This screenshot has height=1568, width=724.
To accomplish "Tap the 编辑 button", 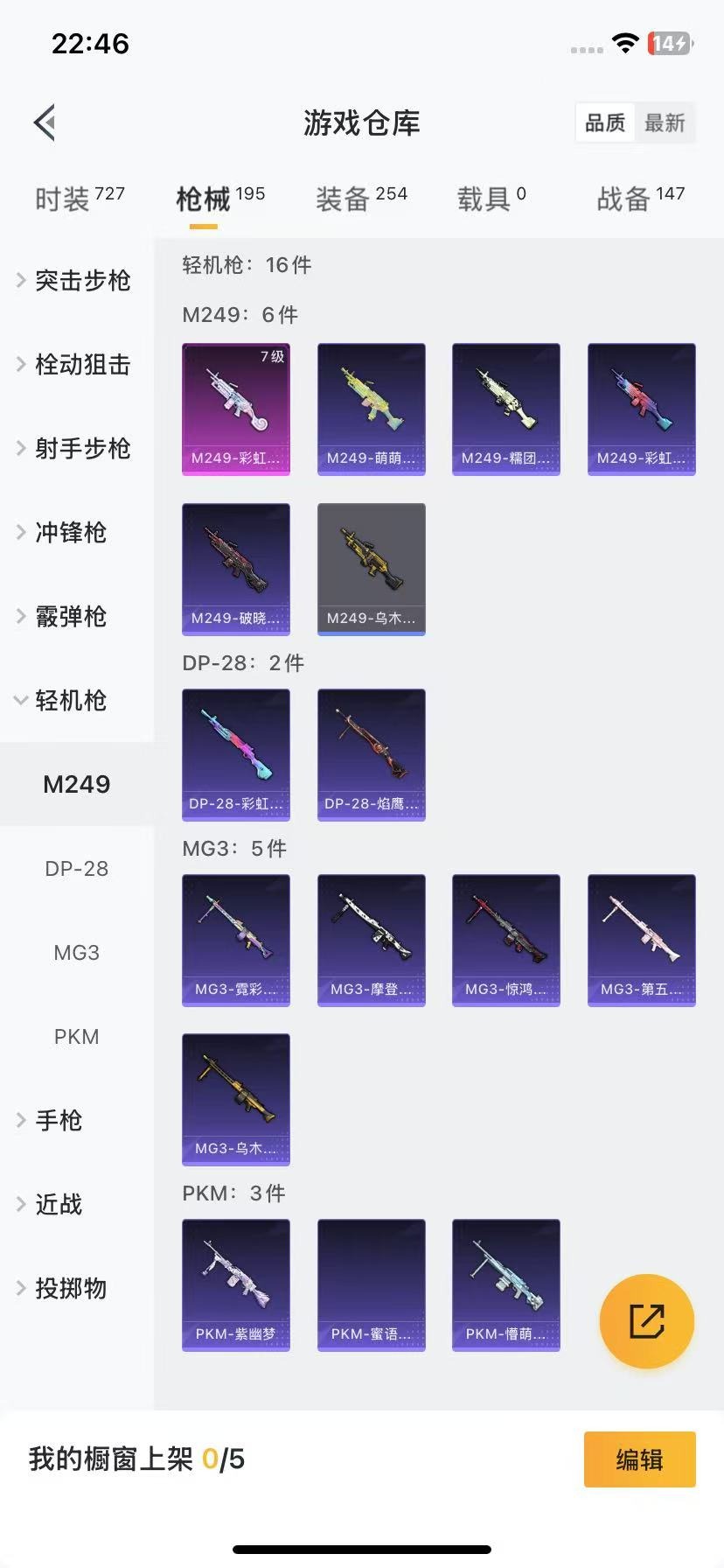I will (639, 1459).
